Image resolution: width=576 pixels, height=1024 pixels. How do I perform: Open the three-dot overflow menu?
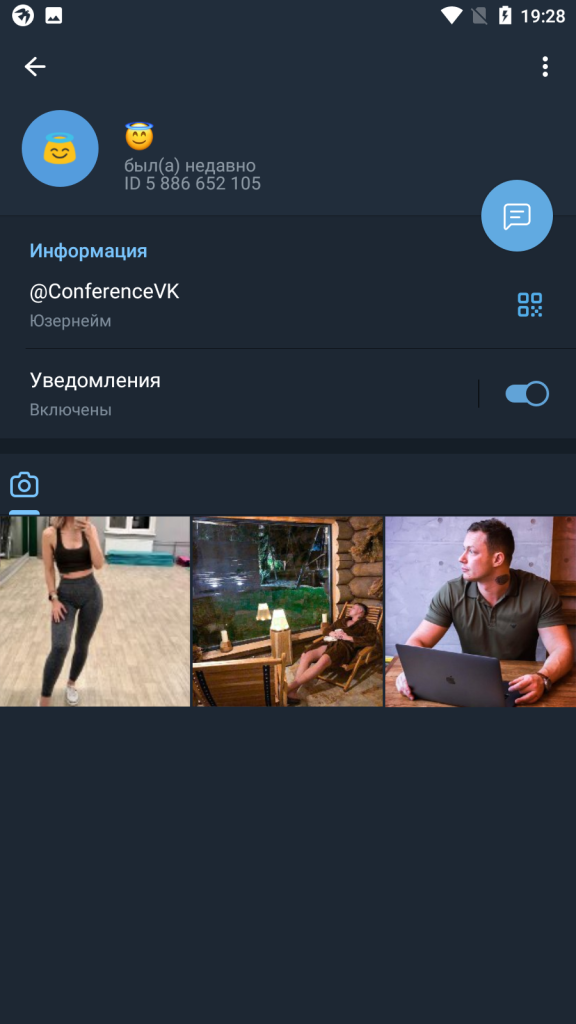coord(545,67)
